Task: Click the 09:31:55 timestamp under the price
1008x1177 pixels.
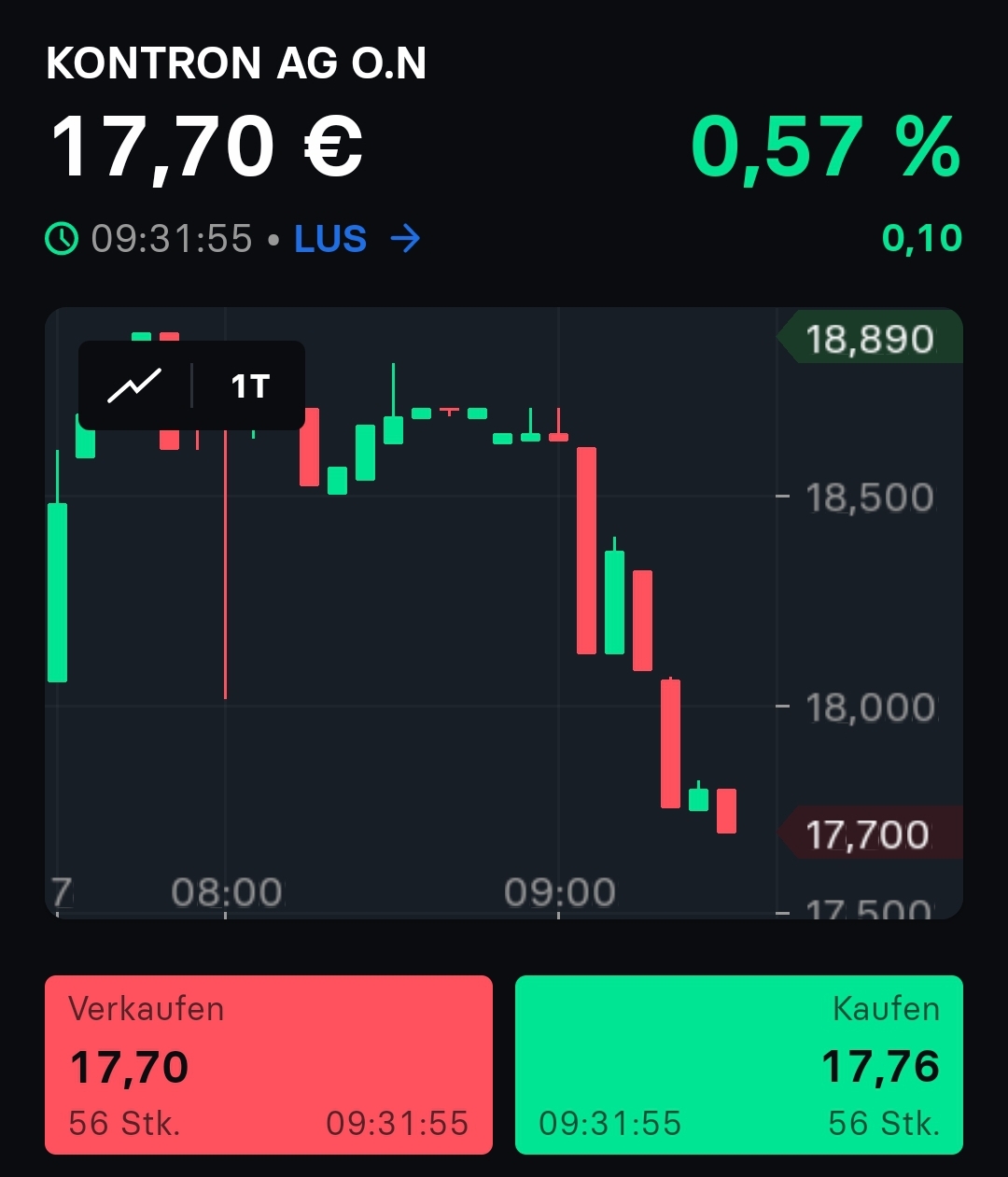Action: [x=171, y=239]
